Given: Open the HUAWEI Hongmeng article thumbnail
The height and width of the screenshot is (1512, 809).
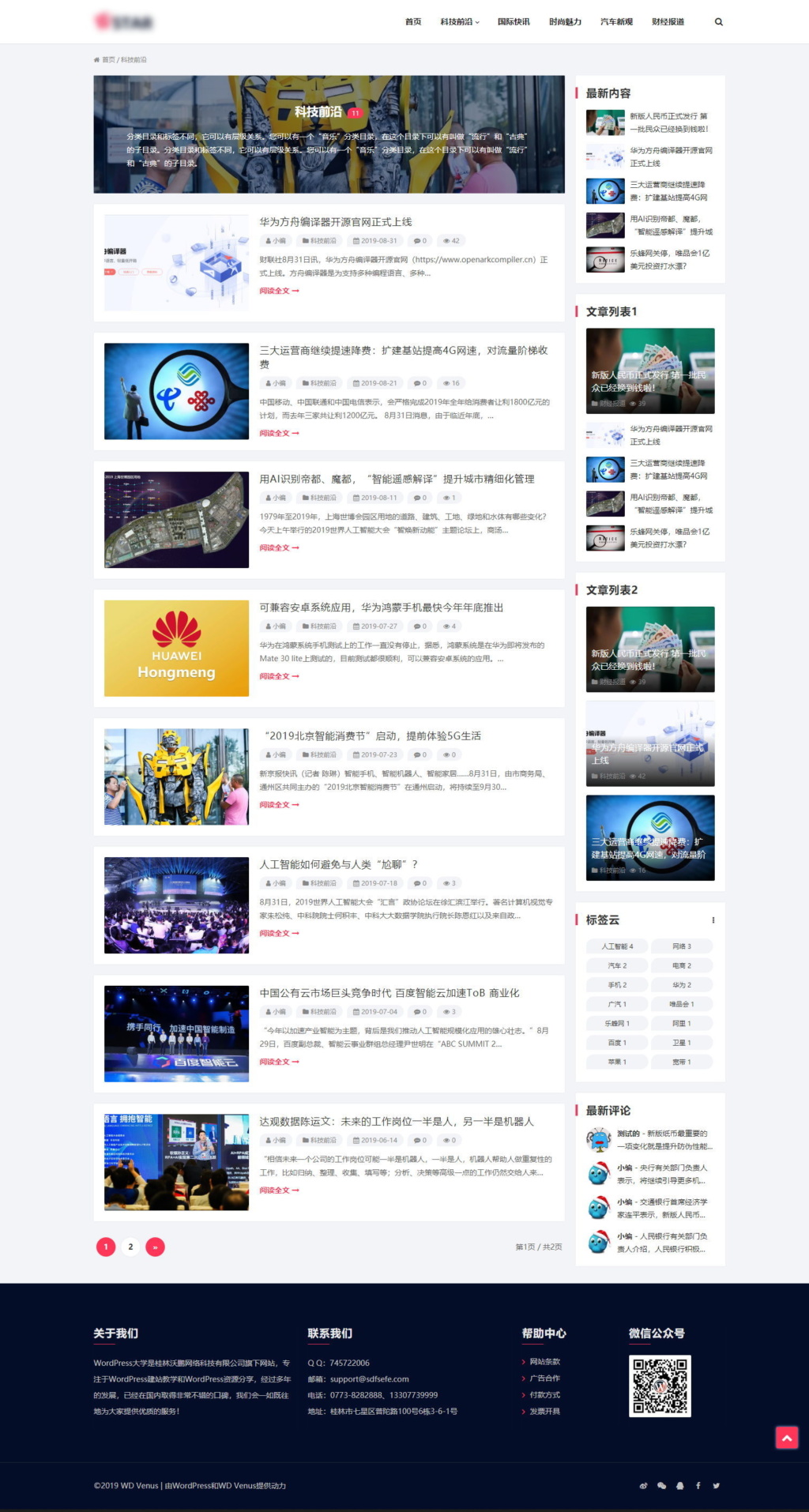Looking at the screenshot, I should click(176, 649).
